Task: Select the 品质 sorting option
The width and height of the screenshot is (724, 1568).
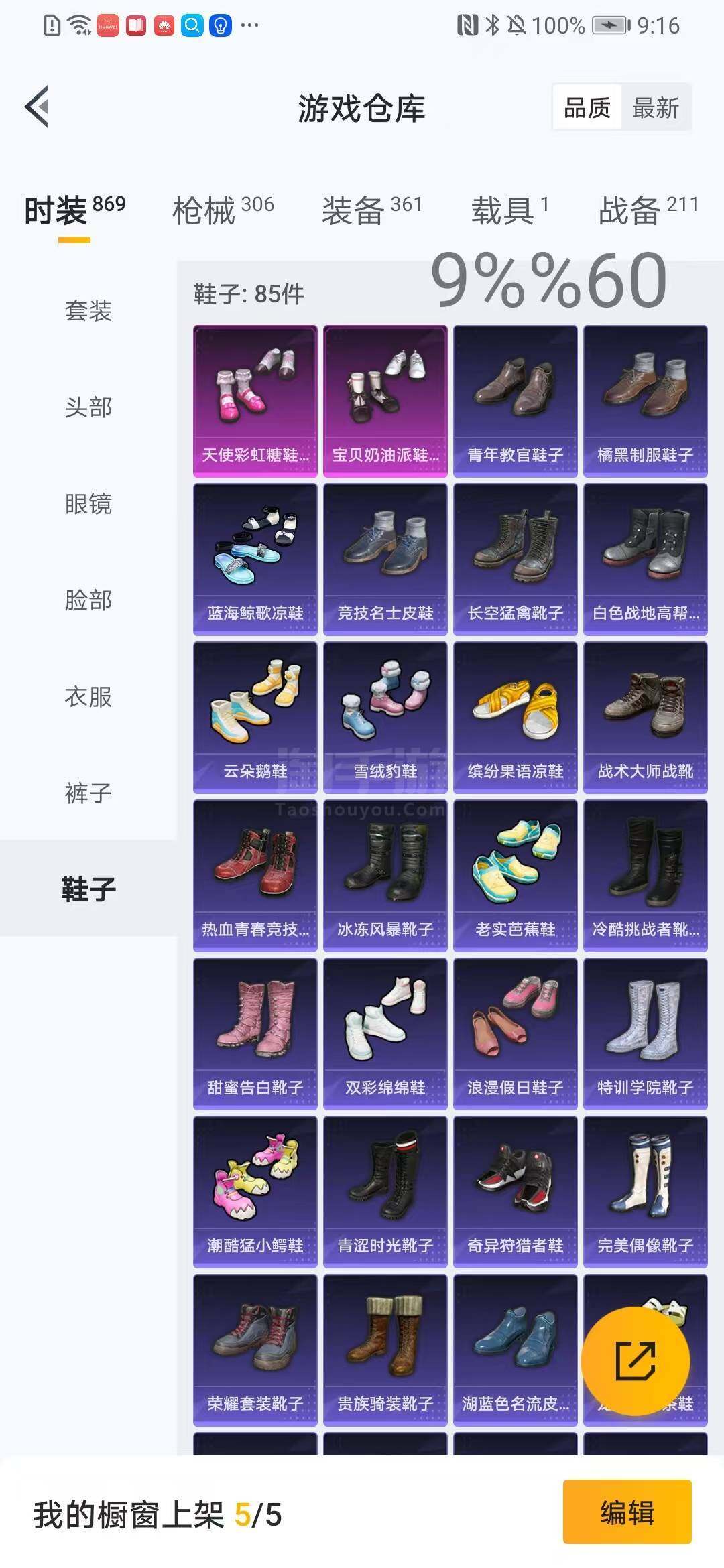Action: coord(587,107)
